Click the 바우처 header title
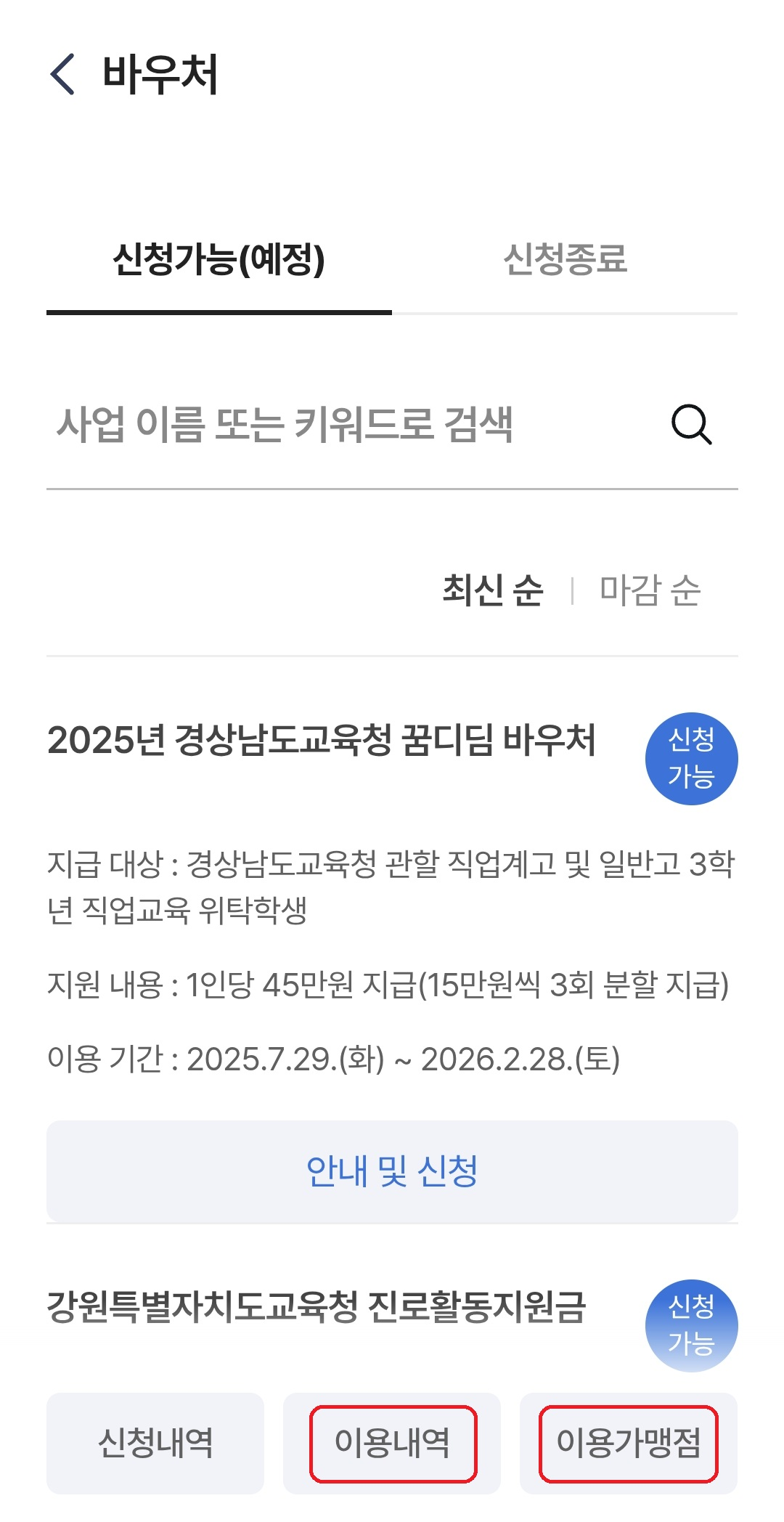The height and width of the screenshot is (1522, 784). pos(161,73)
